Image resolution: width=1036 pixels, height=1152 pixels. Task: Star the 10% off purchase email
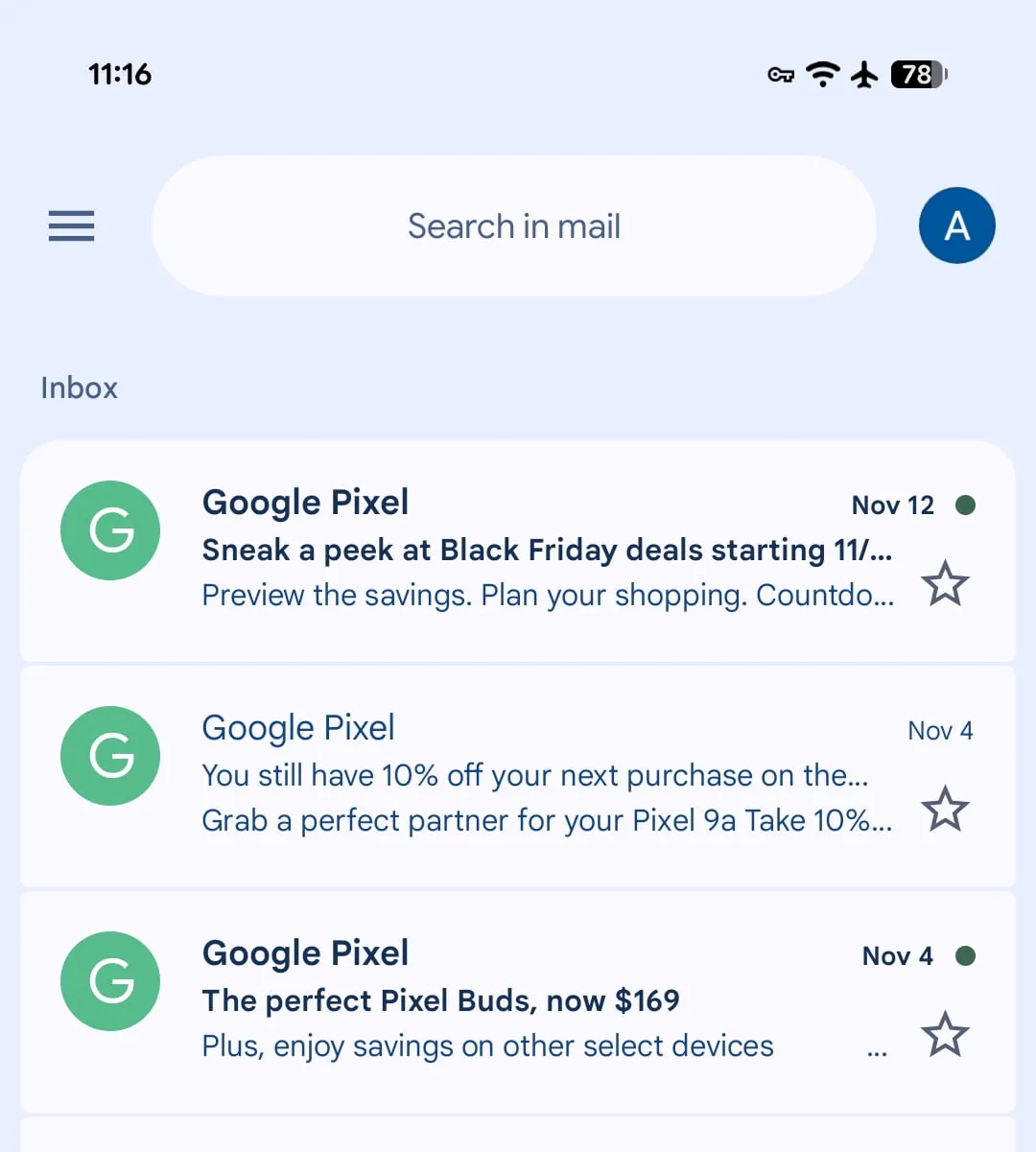(x=945, y=809)
